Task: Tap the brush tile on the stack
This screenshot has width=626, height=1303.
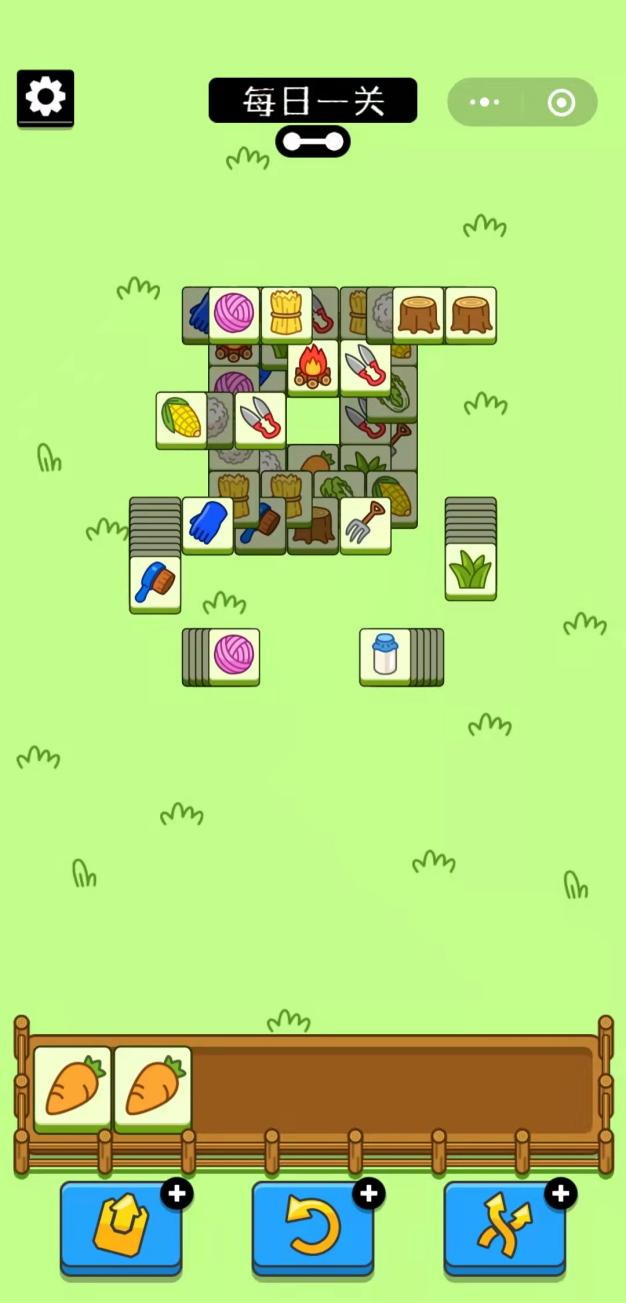Action: (155, 584)
